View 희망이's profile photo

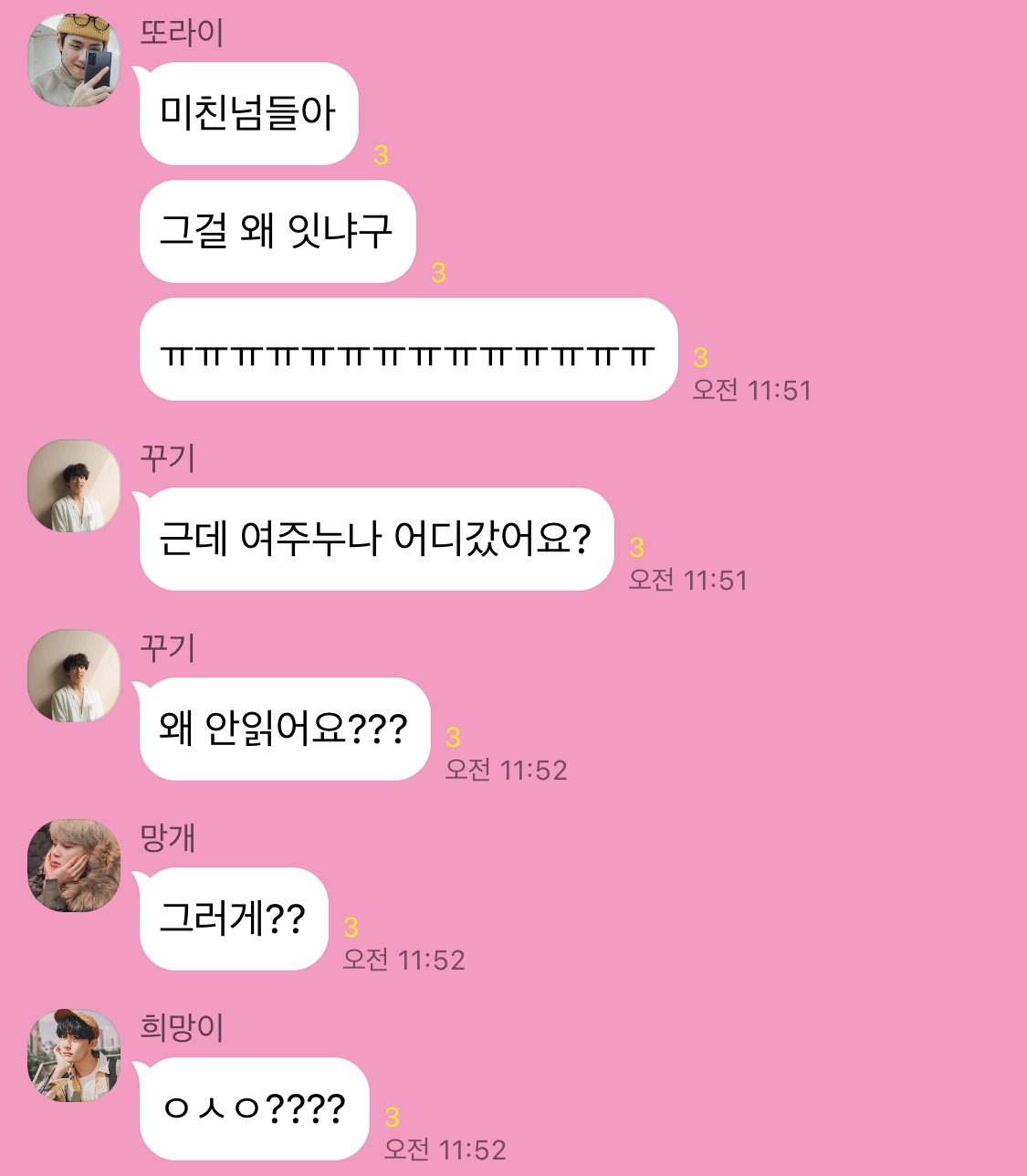(x=74, y=1055)
